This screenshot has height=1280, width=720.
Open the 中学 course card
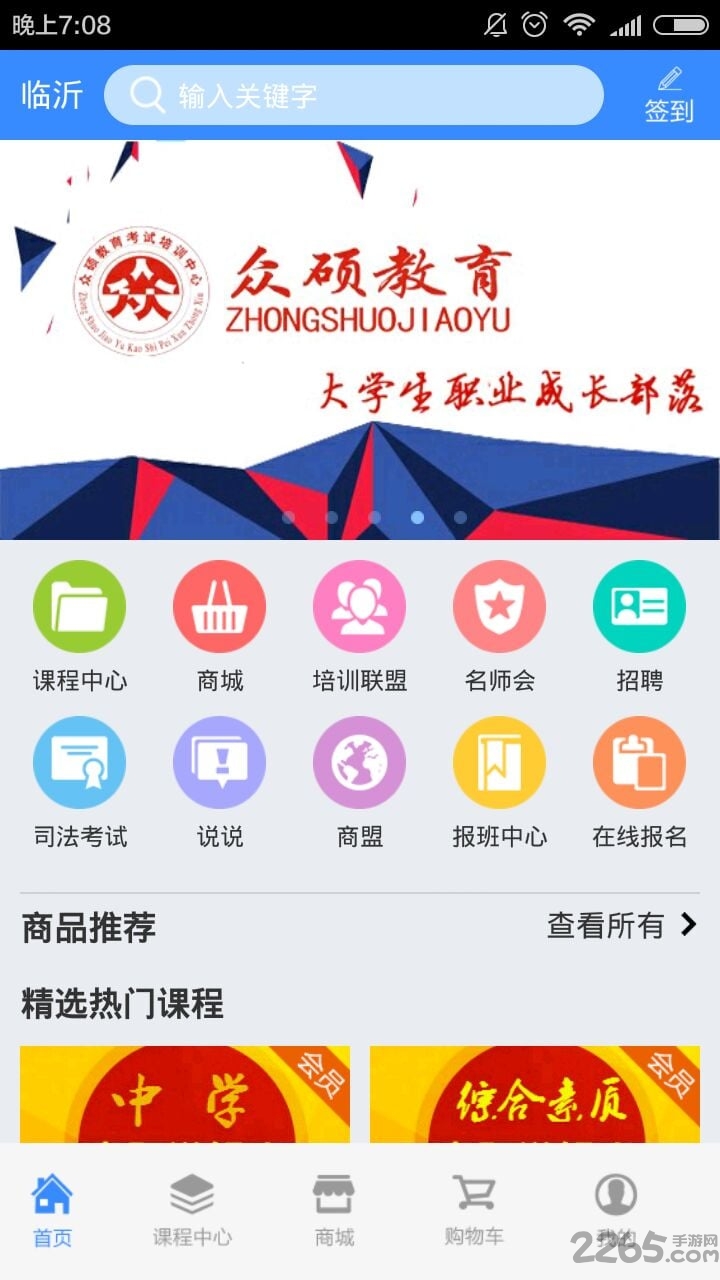(x=185, y=1094)
